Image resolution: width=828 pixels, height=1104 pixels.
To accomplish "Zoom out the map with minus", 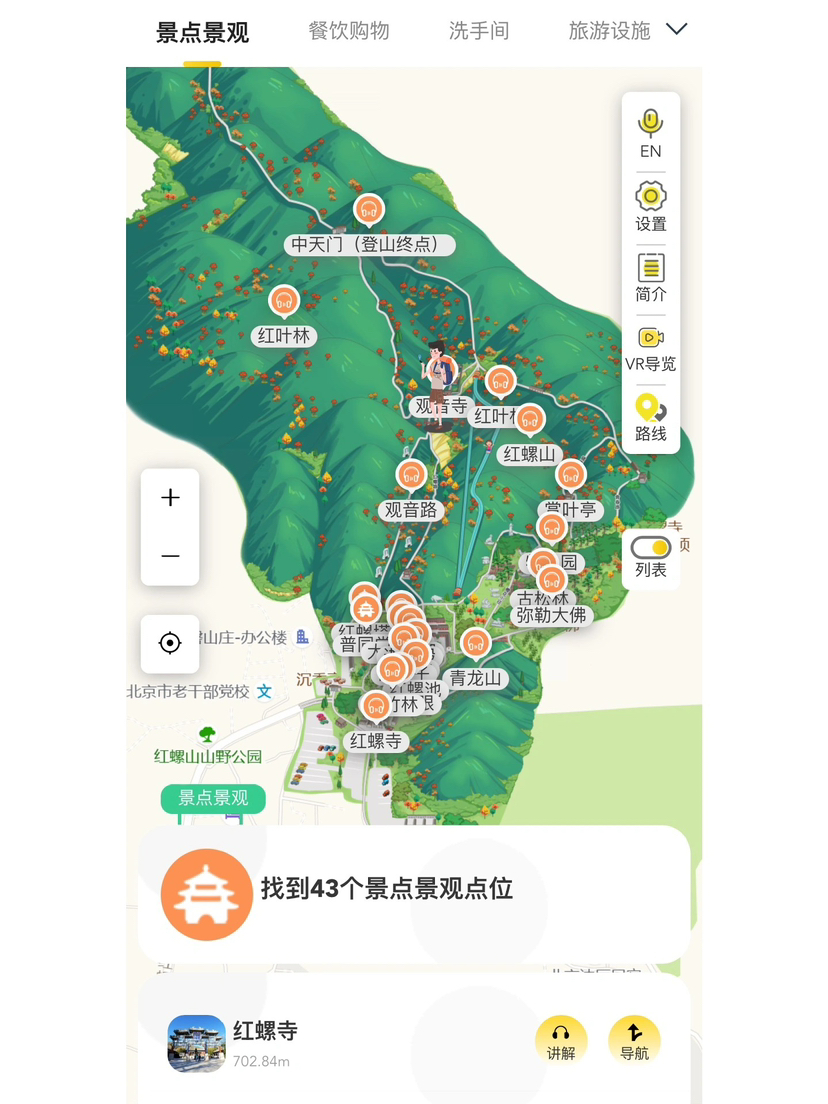I will pyautogui.click(x=170, y=556).
